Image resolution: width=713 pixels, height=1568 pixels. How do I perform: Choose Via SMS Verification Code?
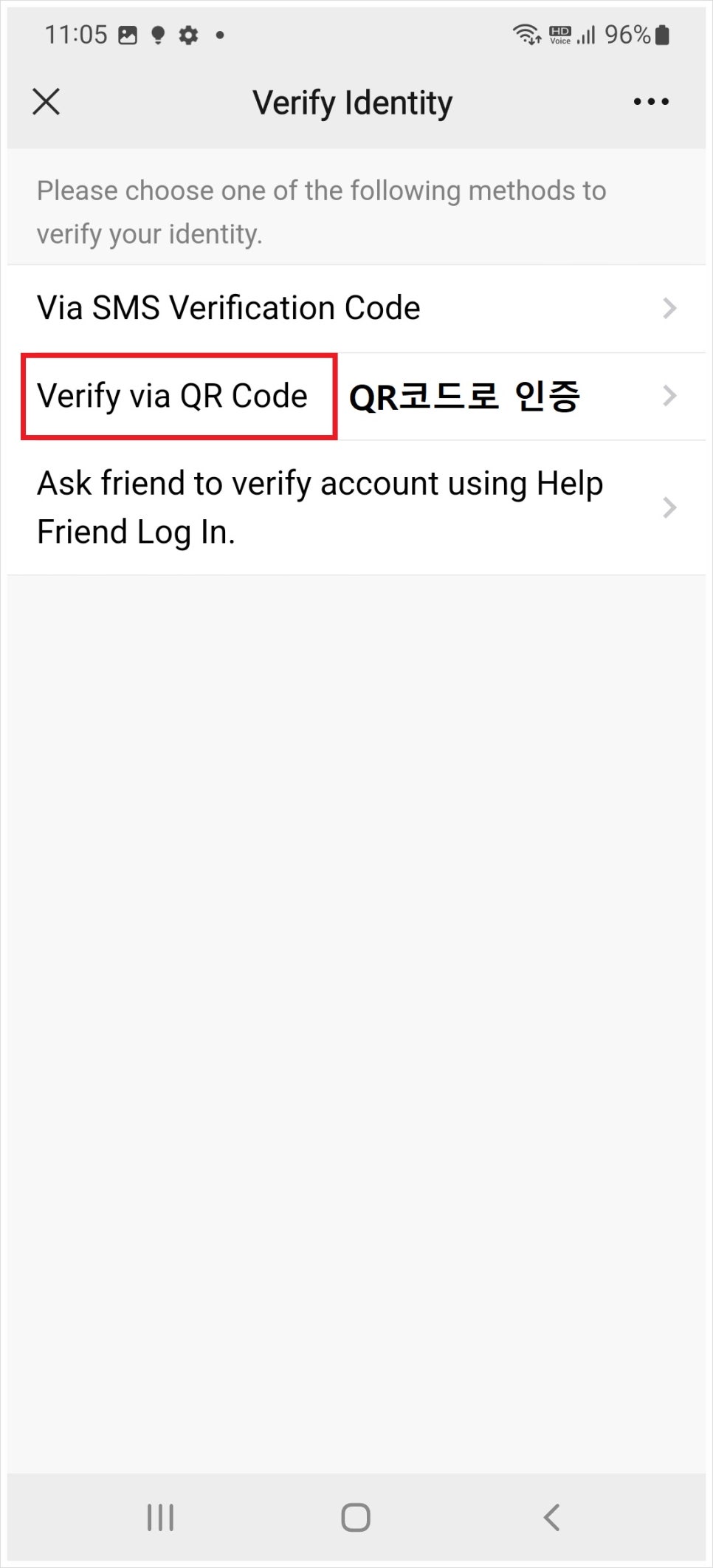tap(356, 308)
